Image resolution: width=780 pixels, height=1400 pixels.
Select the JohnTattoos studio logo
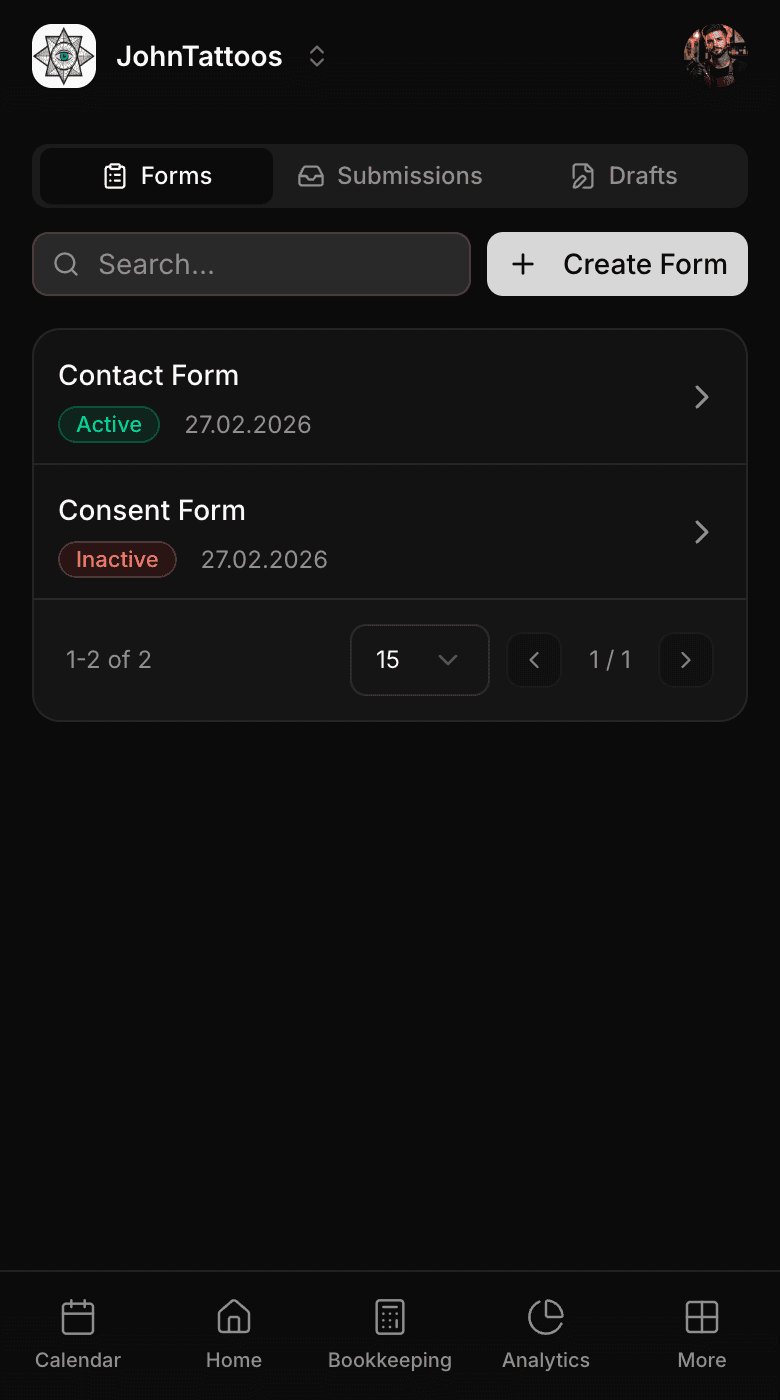click(63, 56)
